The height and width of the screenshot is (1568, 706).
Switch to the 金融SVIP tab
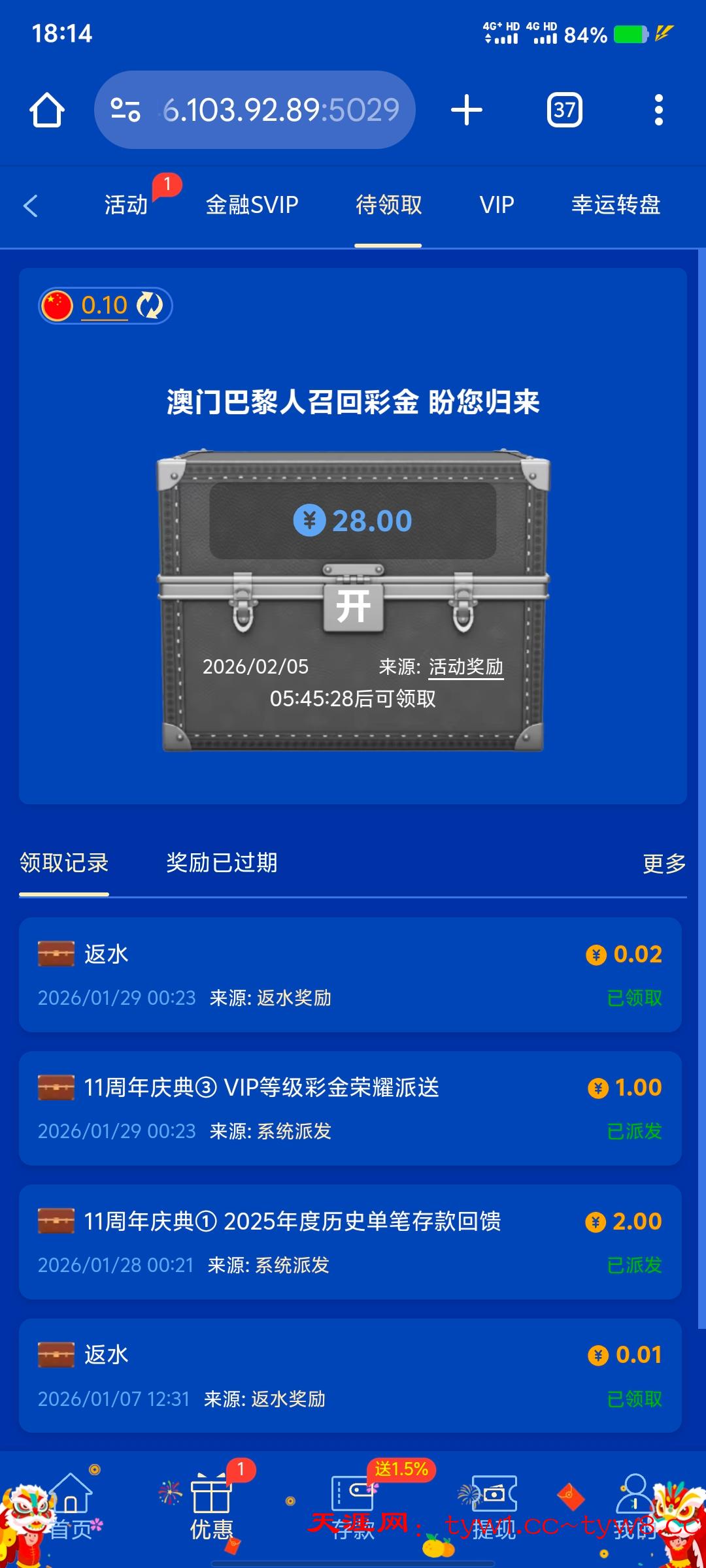pyautogui.click(x=252, y=205)
